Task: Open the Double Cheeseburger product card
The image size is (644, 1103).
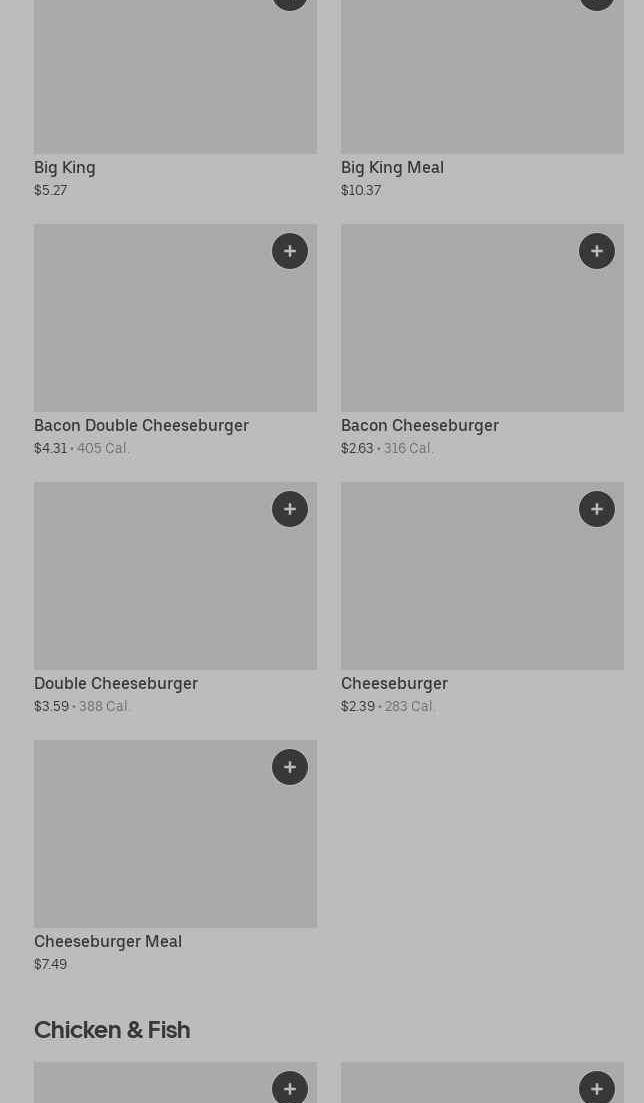Action: click(175, 588)
